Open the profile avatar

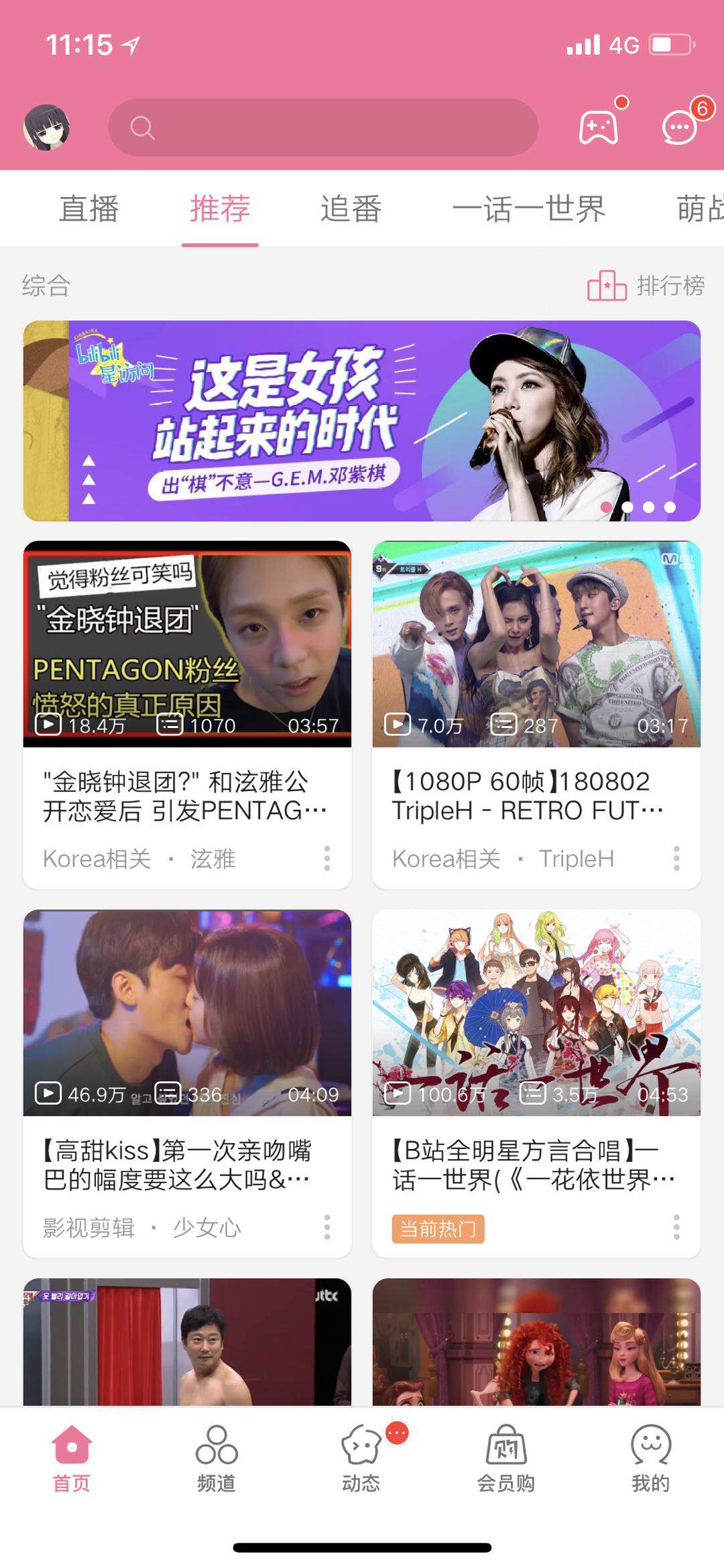click(x=46, y=127)
